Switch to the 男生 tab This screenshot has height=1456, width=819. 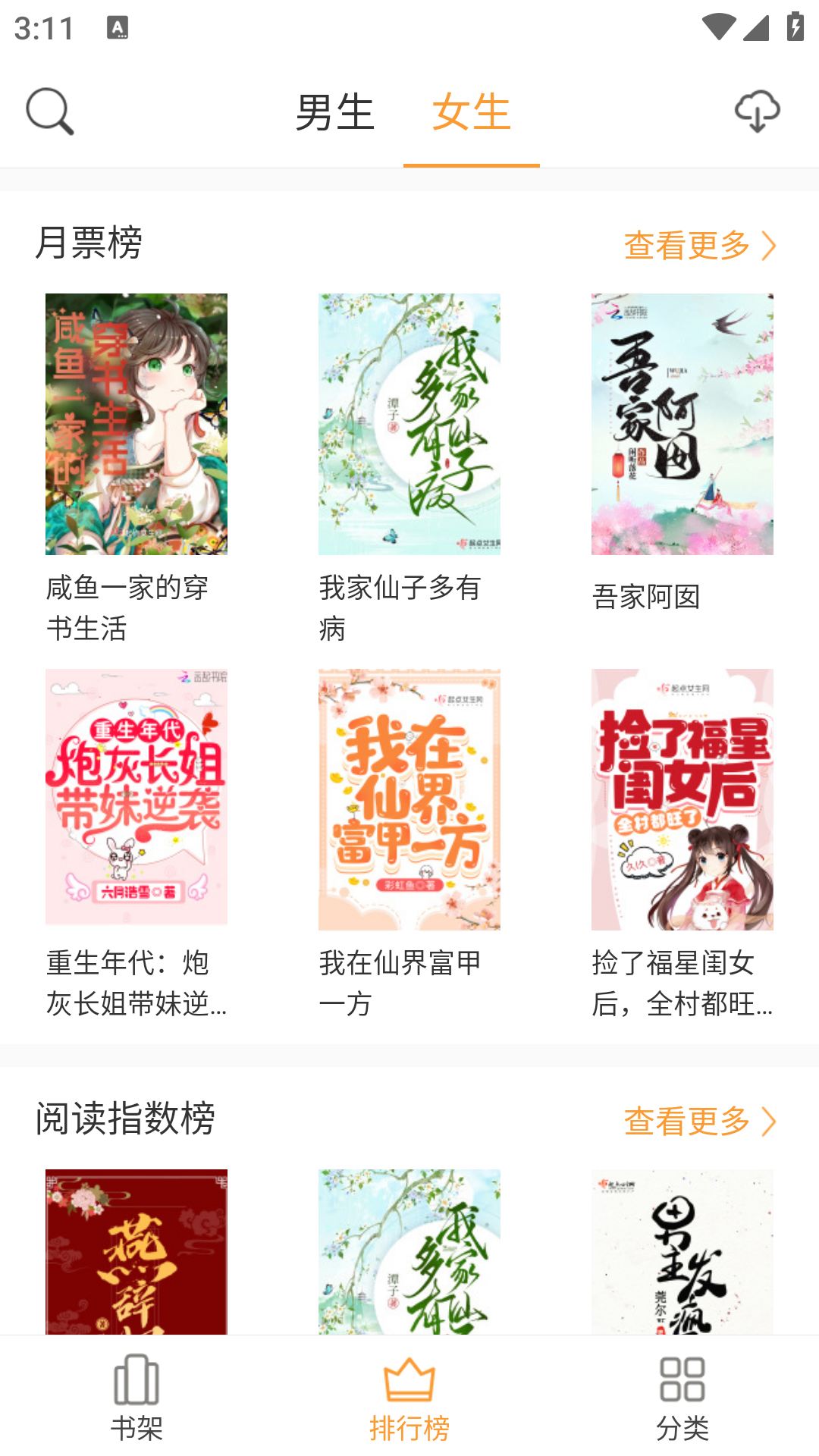(x=334, y=112)
